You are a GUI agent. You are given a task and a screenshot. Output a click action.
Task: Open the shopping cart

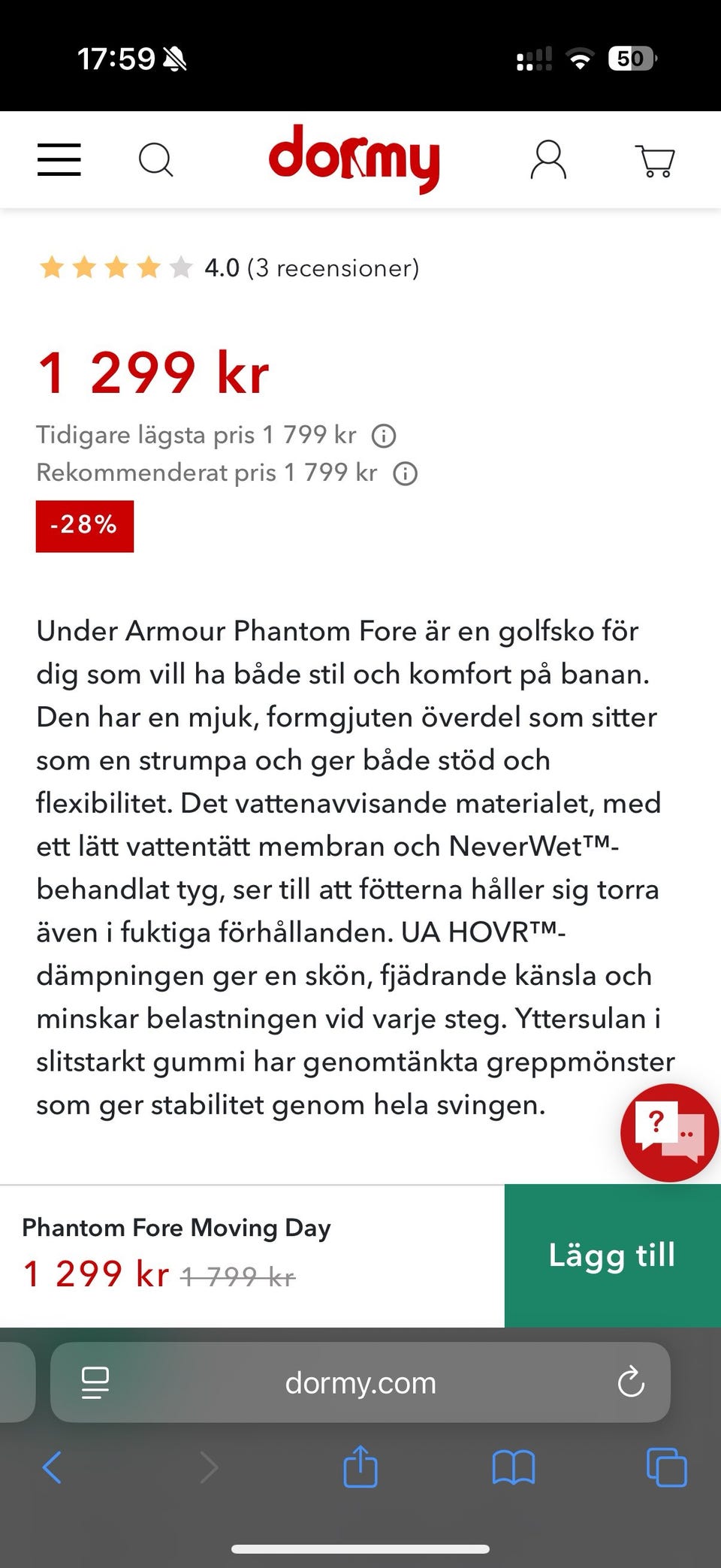tap(656, 160)
